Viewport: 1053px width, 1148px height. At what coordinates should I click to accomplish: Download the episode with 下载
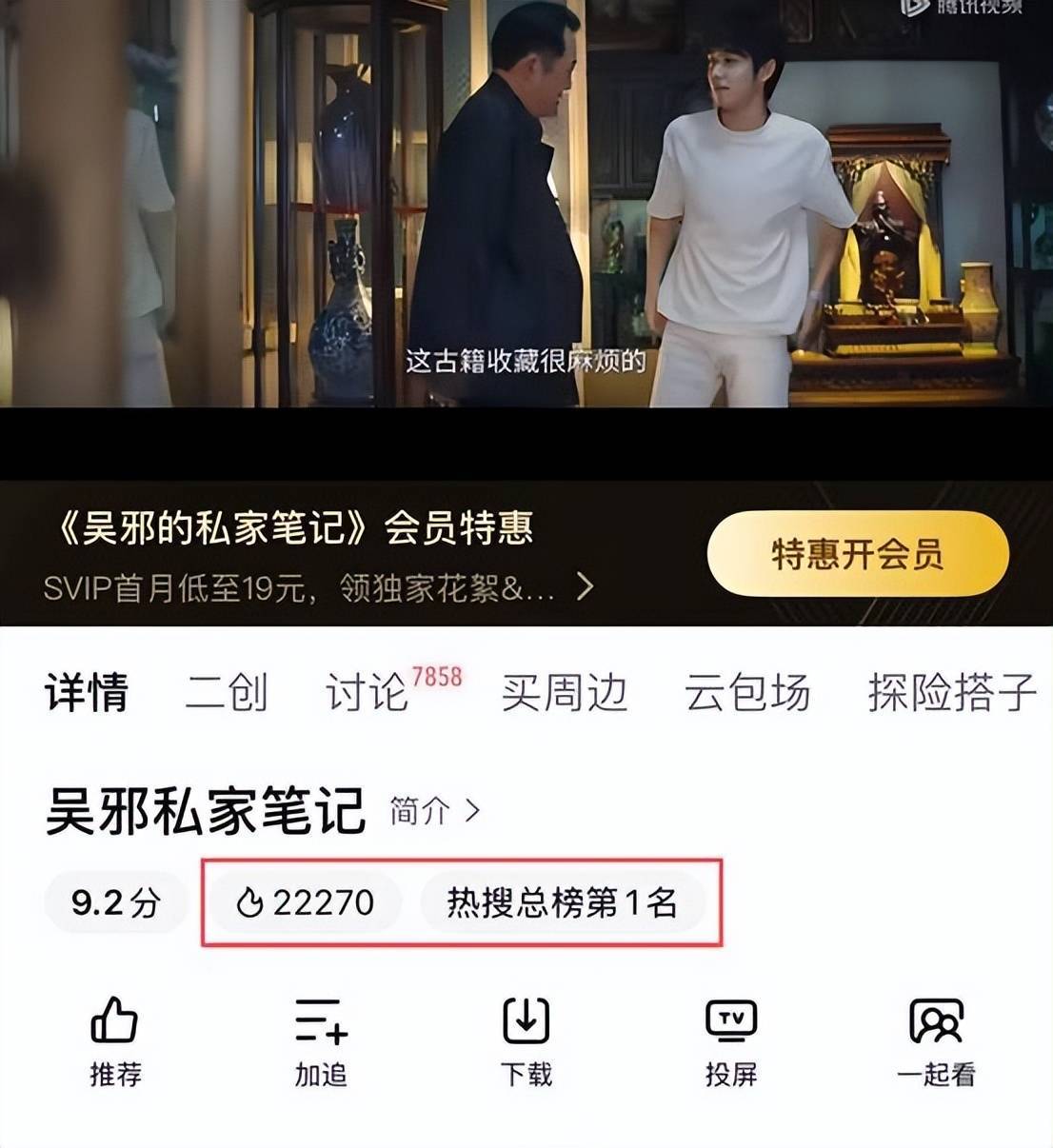click(526, 1040)
